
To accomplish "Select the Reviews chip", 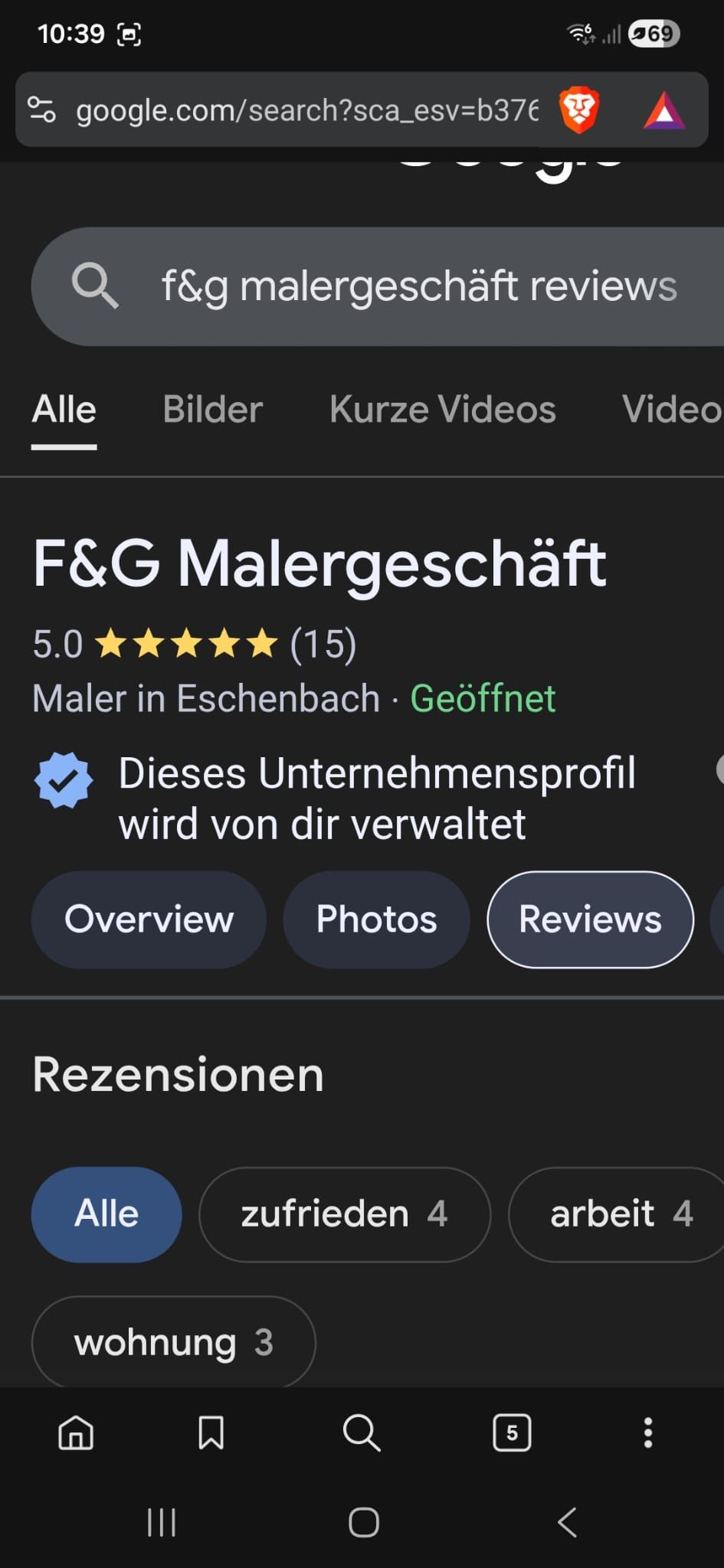I will (590, 920).
